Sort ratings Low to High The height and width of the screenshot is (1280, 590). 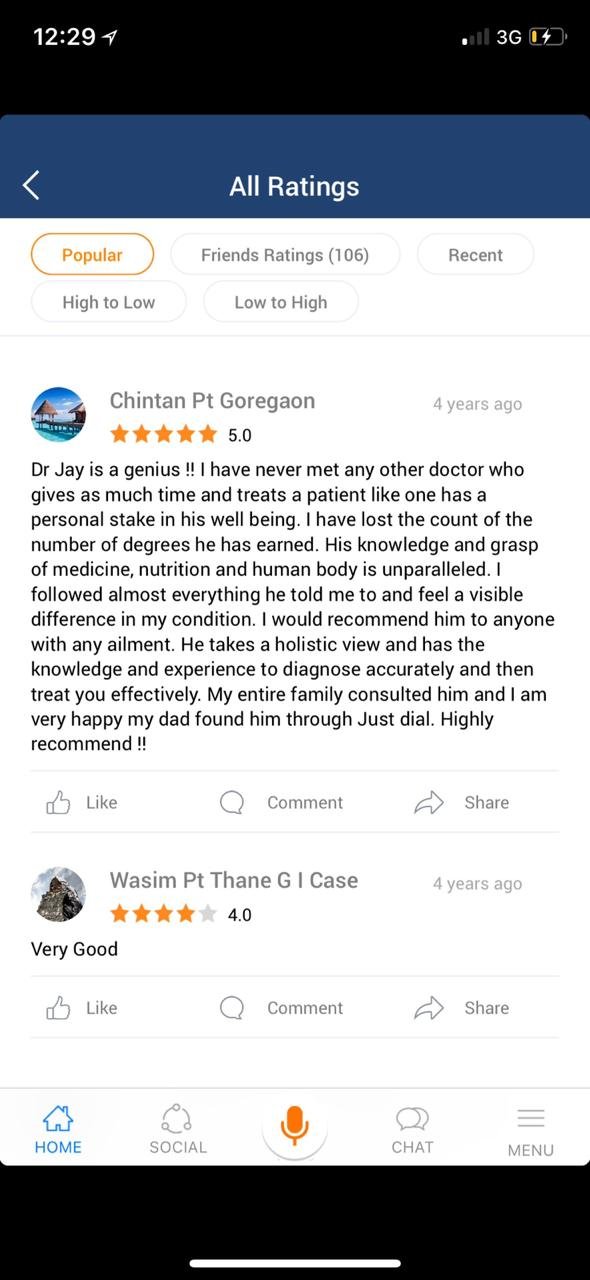click(280, 302)
